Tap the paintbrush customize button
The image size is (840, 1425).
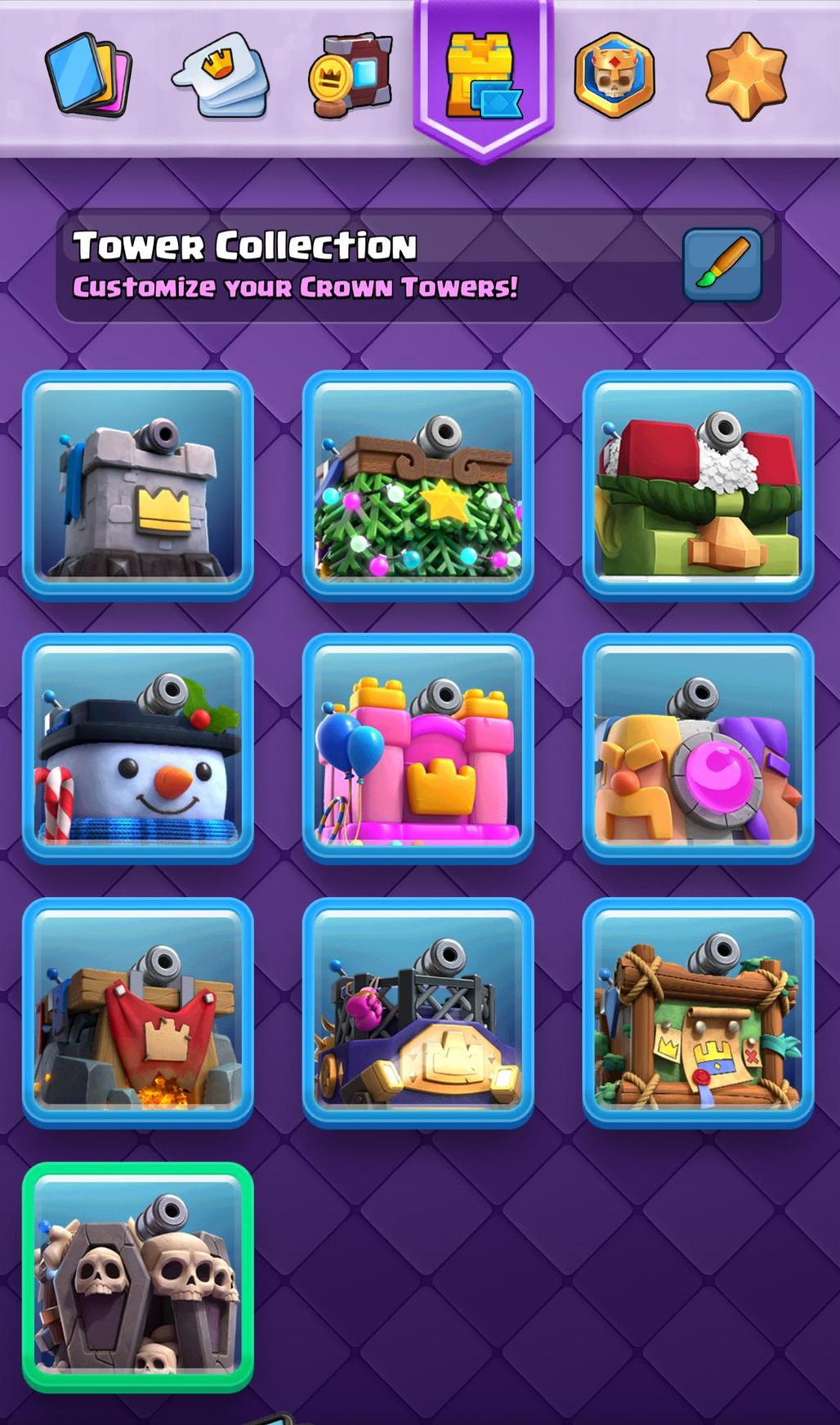click(x=722, y=265)
